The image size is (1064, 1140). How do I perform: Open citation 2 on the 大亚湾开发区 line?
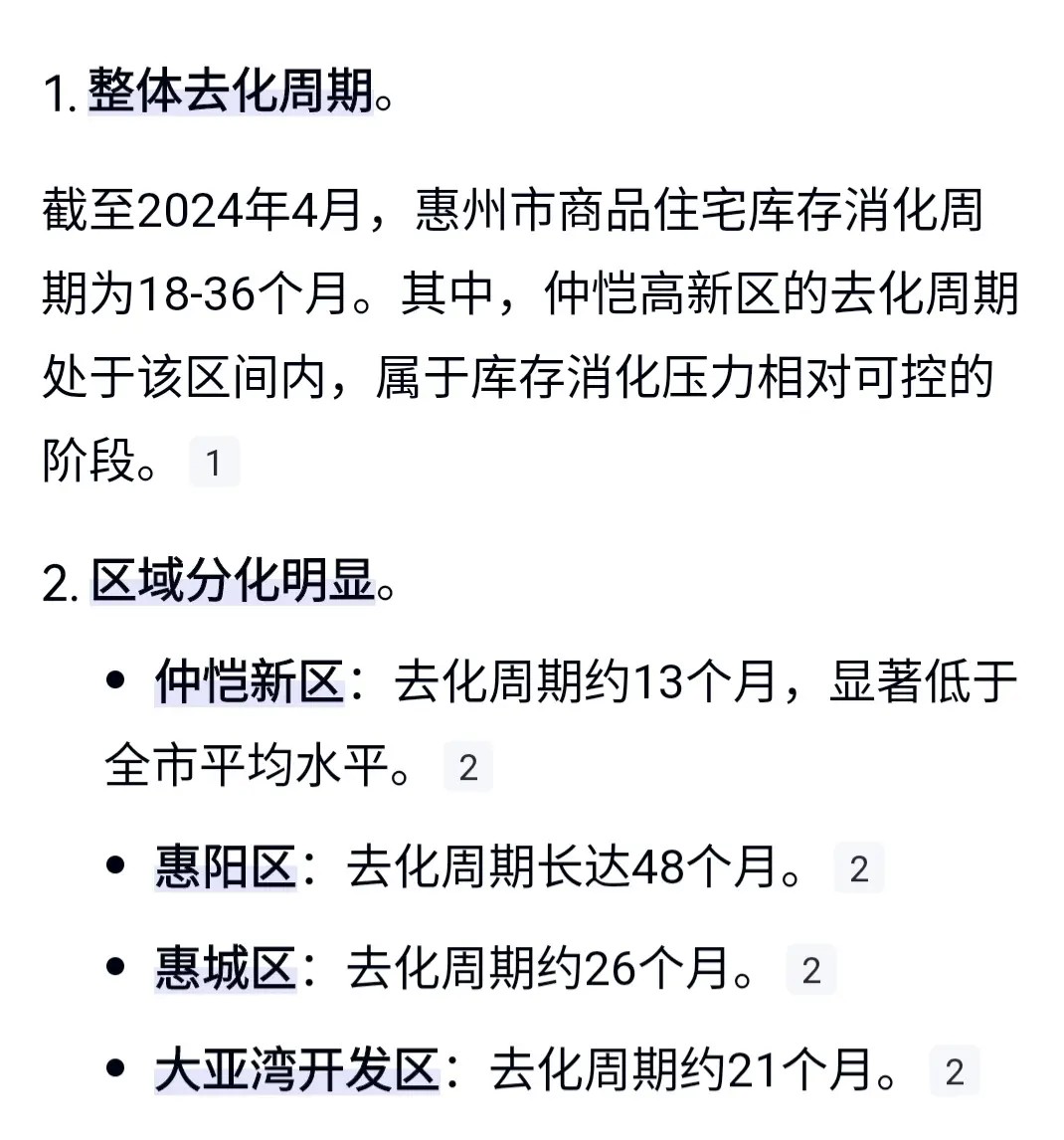point(955,1071)
